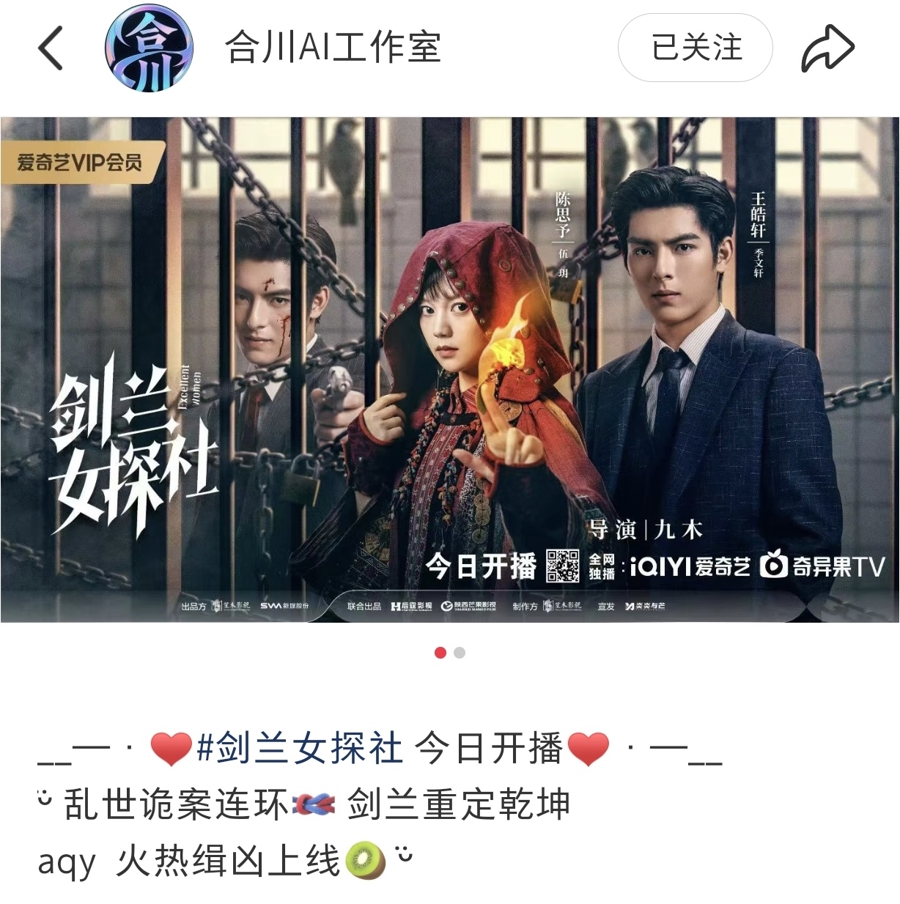Image resolution: width=900 pixels, height=904 pixels.
Task: Share this post with the arrow icon
Action: 827,48
